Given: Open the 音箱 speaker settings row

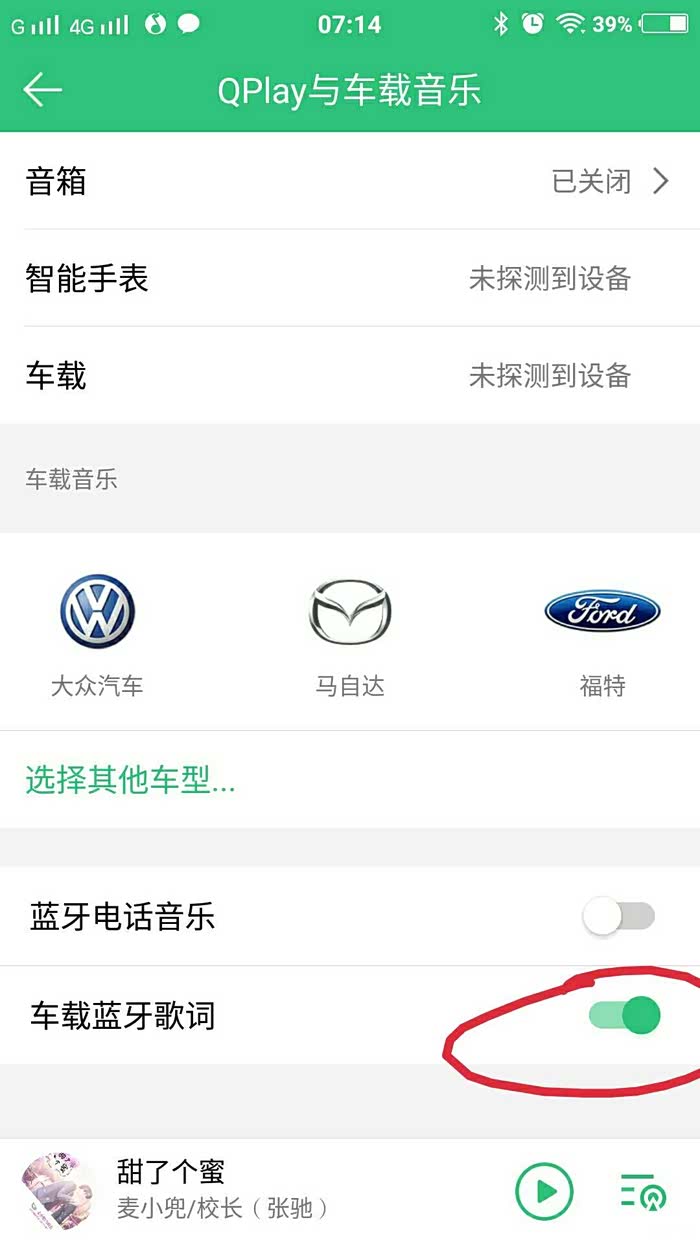Looking at the screenshot, I should tap(350, 181).
